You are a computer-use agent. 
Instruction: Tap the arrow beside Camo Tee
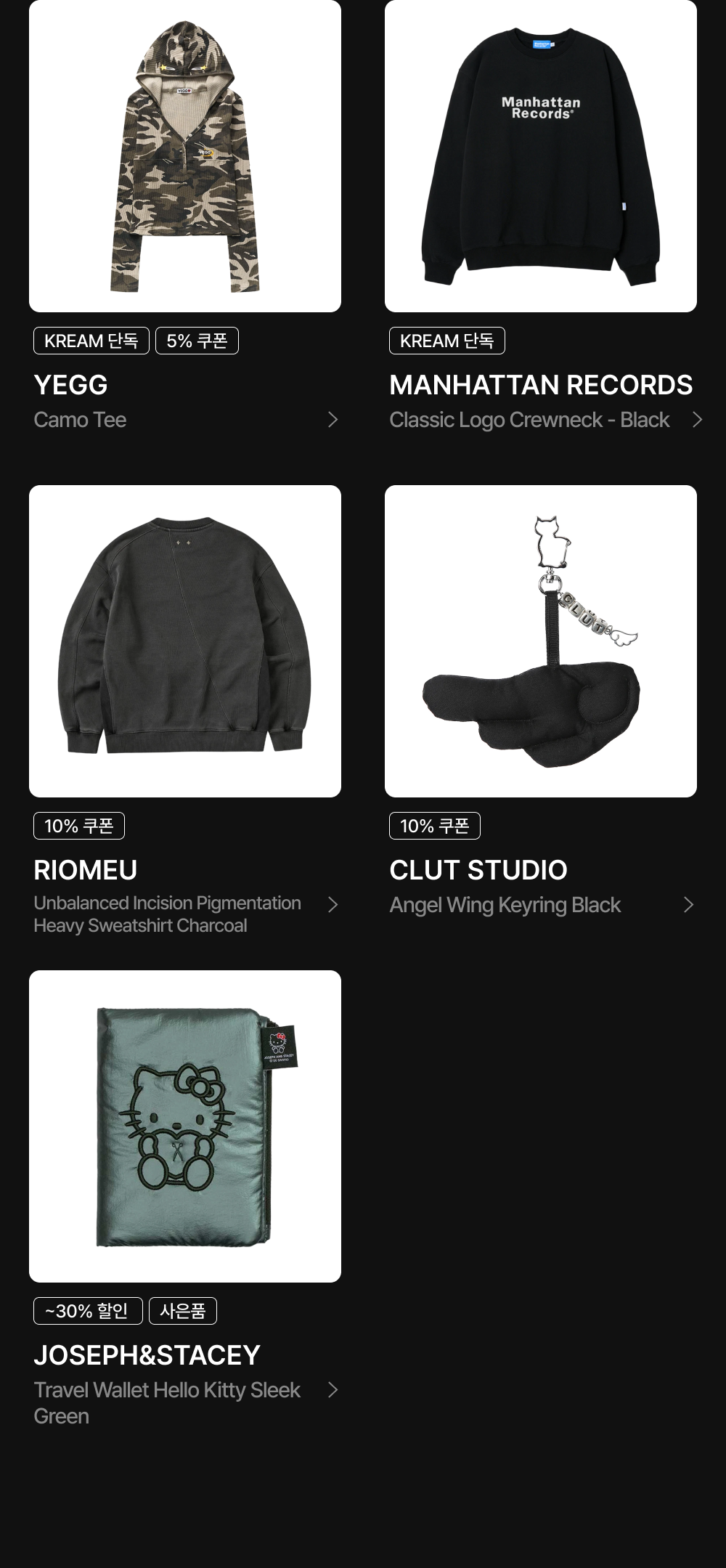click(333, 420)
